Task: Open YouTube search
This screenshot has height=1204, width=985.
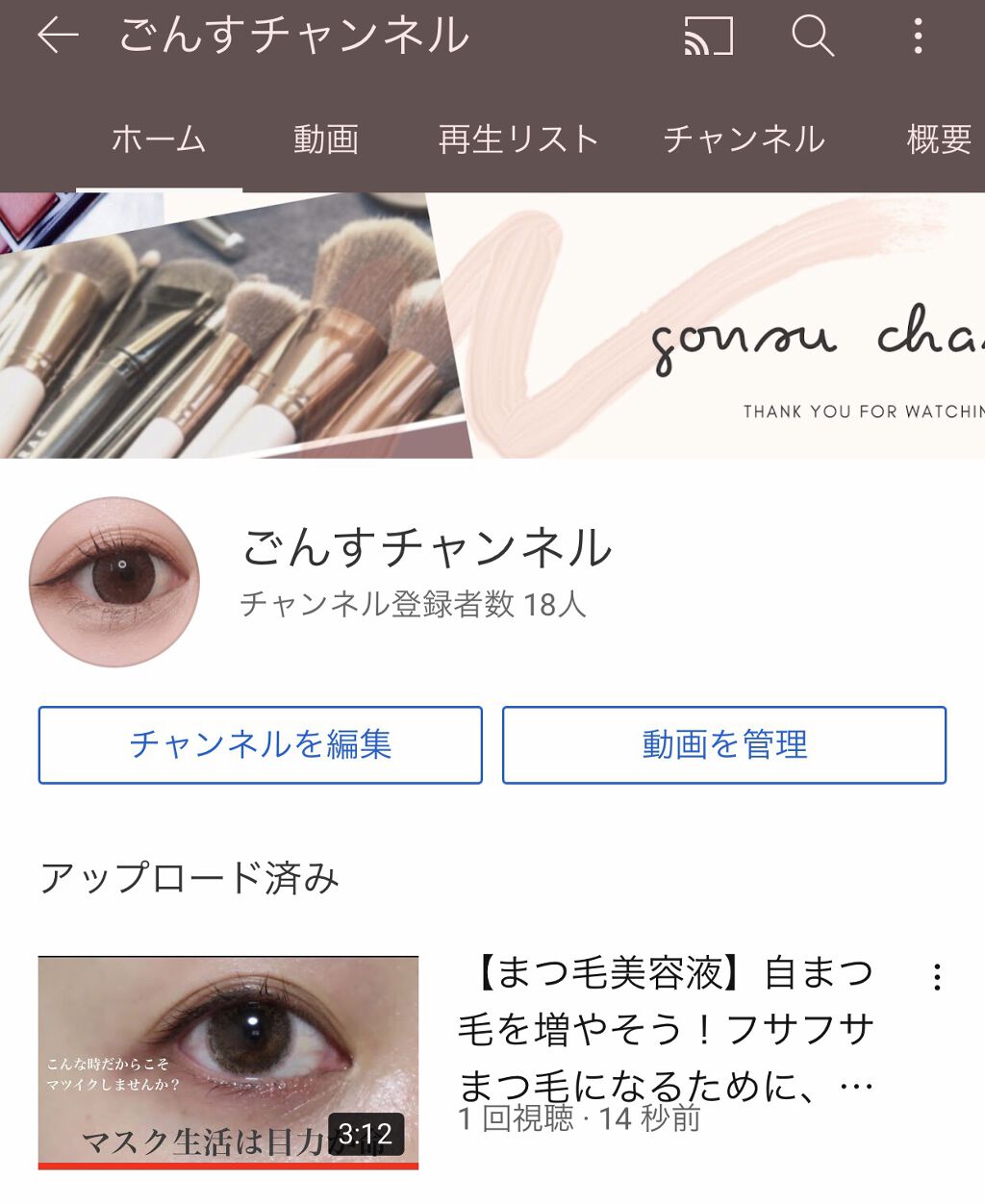Action: pos(813,37)
